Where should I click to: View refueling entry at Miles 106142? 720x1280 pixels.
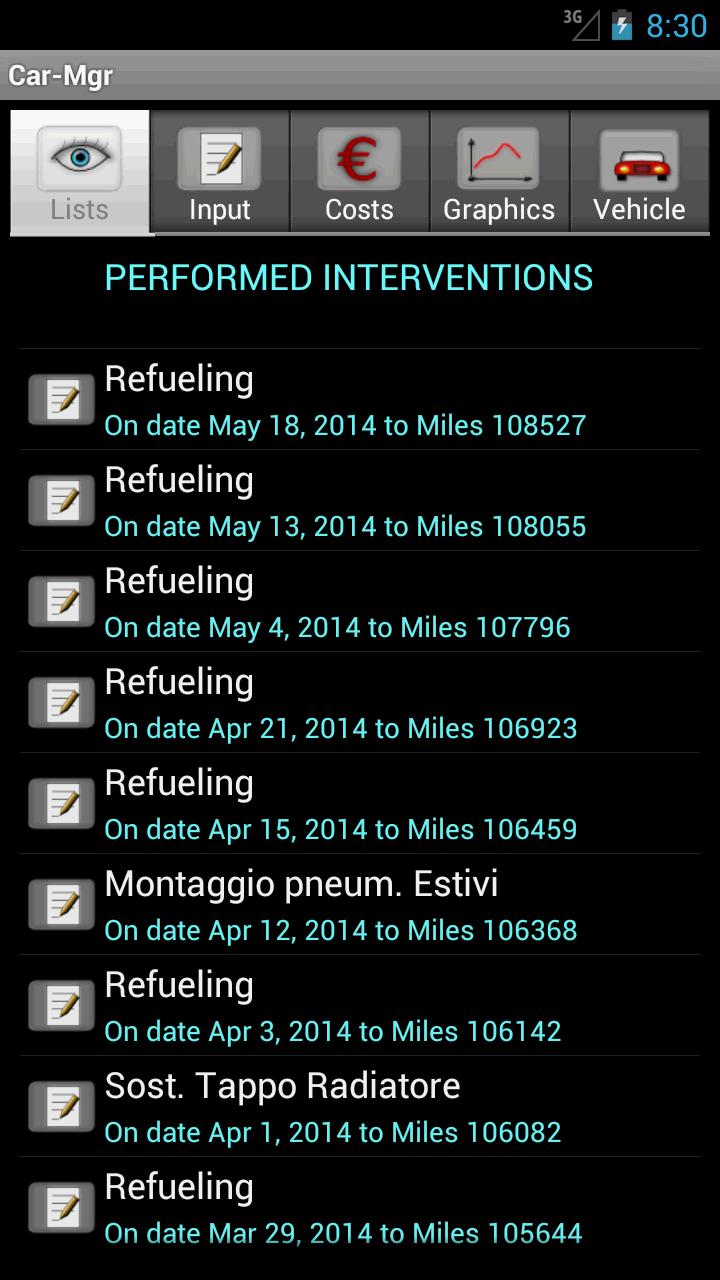click(x=360, y=1005)
